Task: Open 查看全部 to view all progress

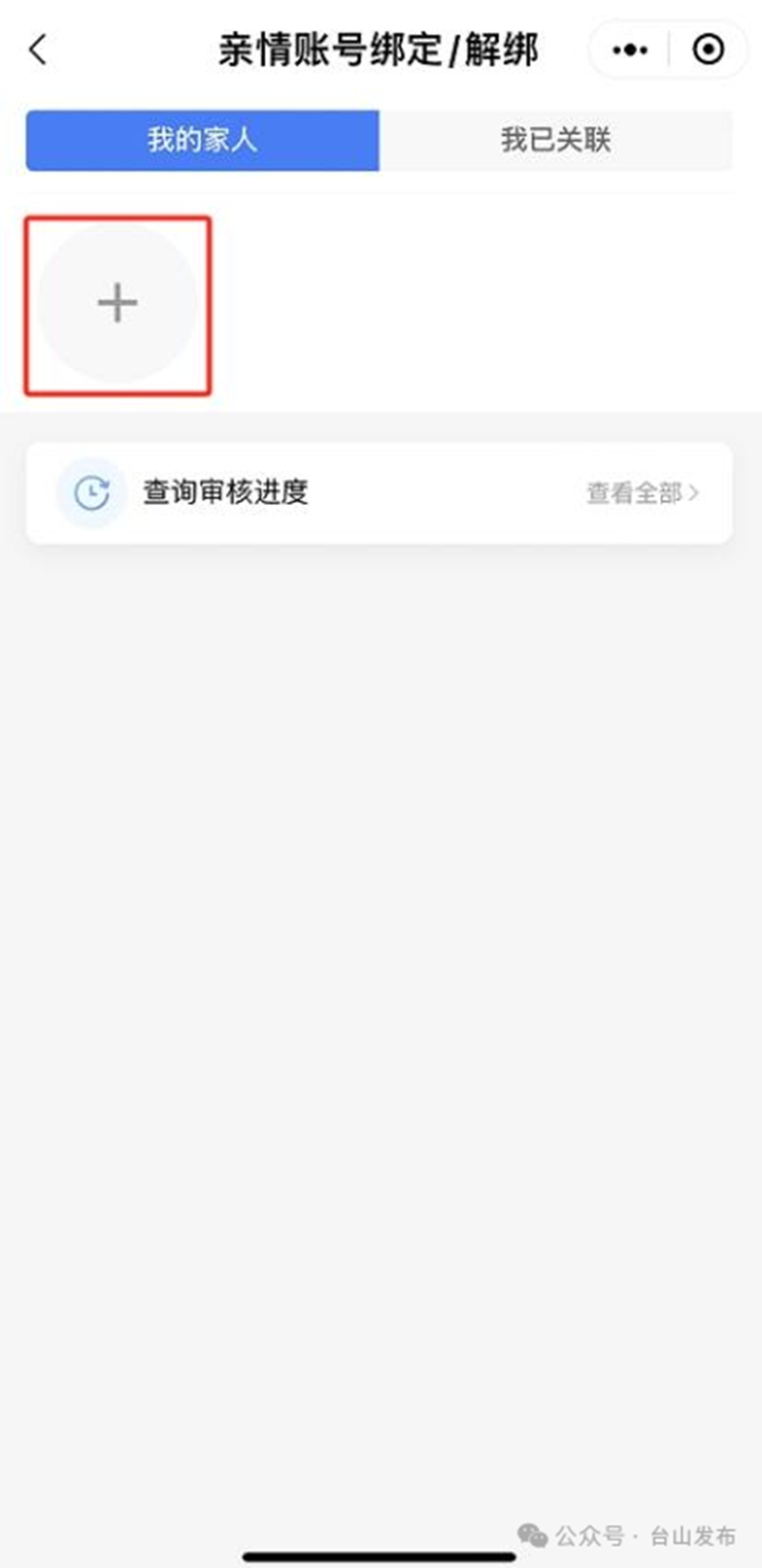Action: click(x=634, y=493)
